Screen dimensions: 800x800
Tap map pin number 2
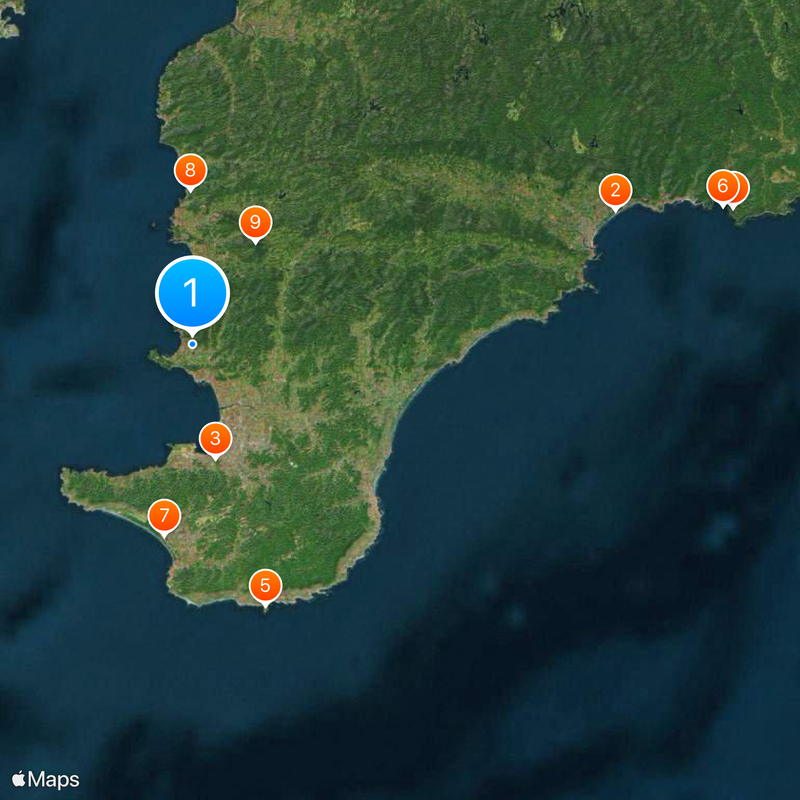coord(615,190)
